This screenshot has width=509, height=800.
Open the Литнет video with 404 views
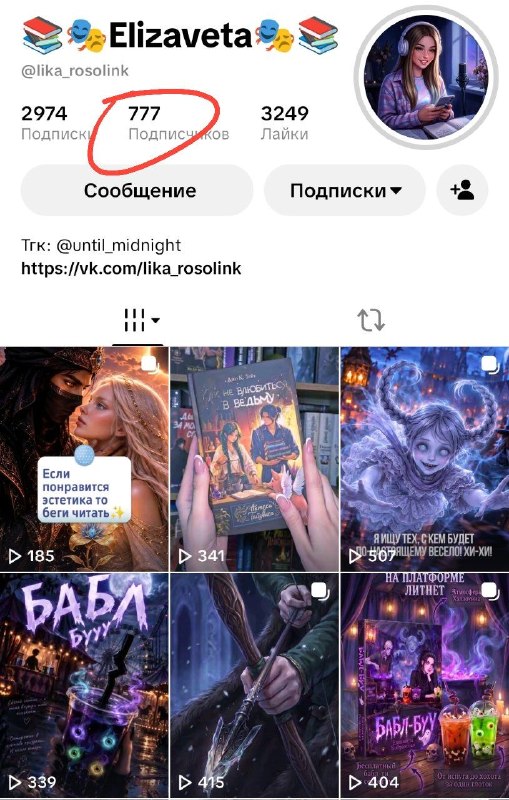tap(424, 686)
